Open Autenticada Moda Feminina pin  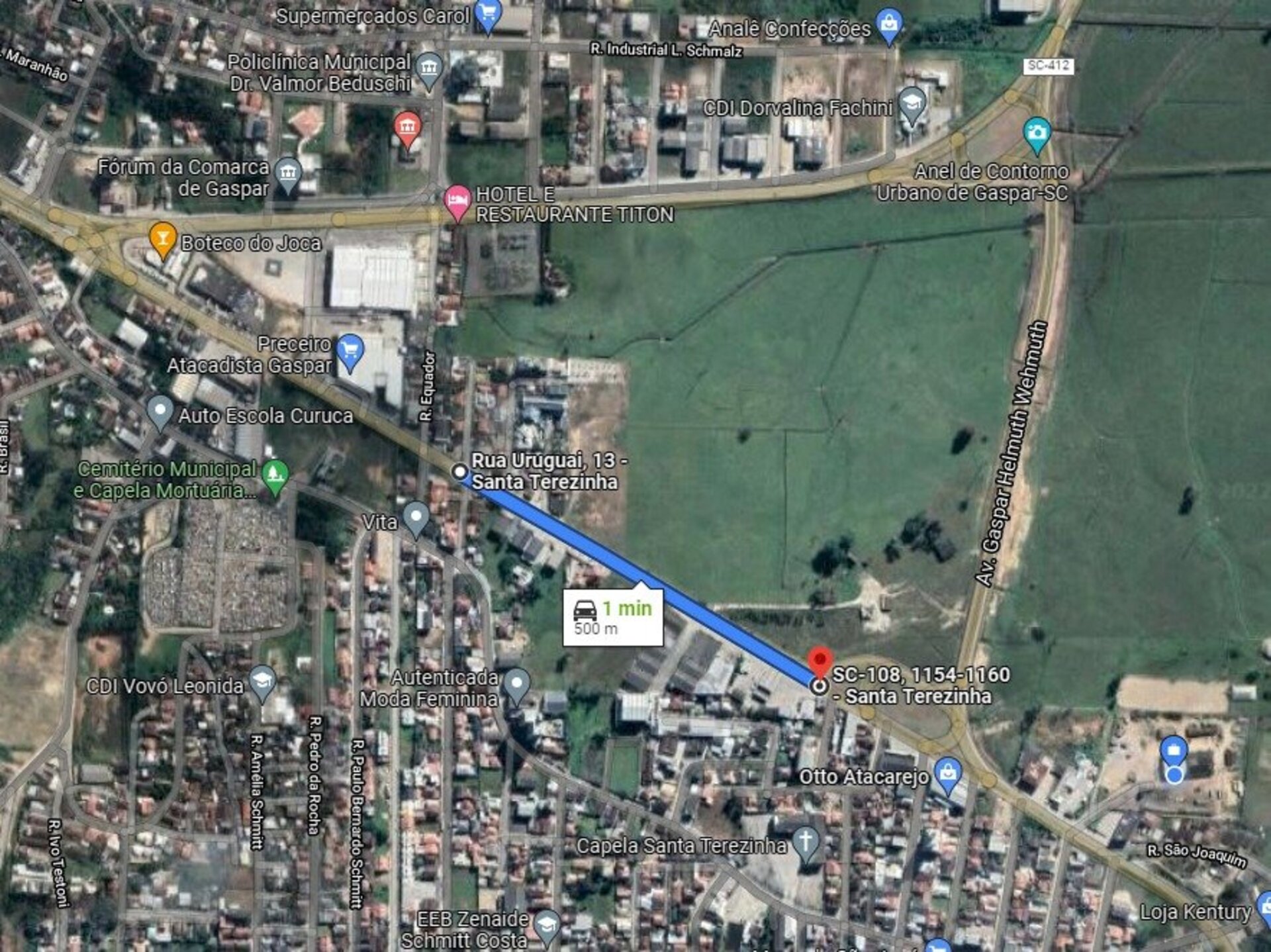pos(516,684)
